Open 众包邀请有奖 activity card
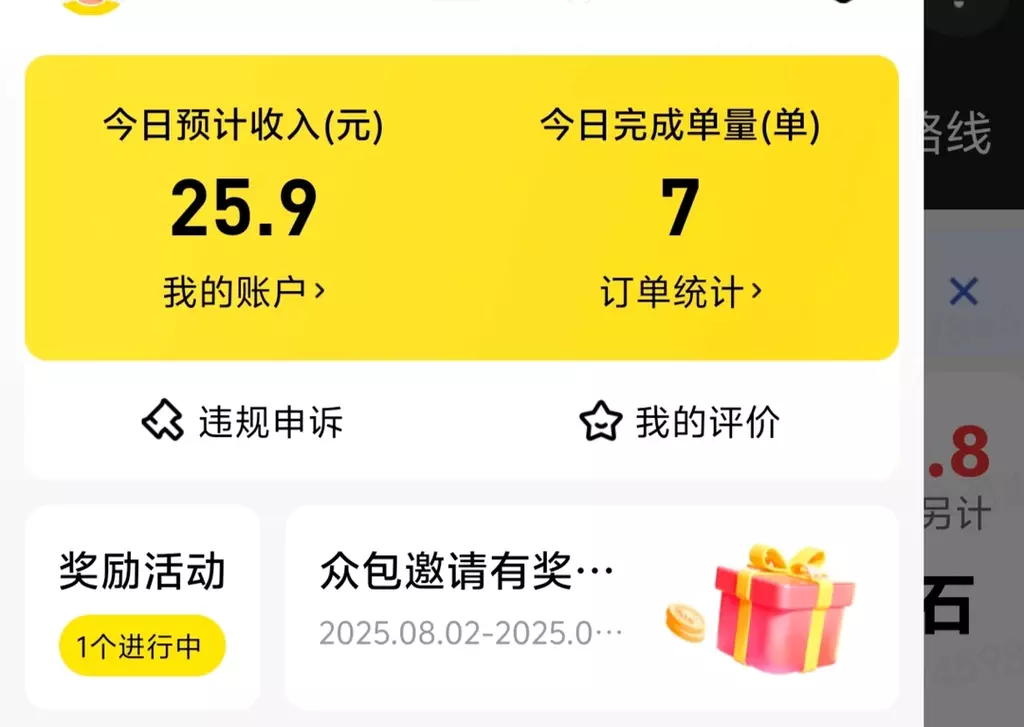This screenshot has height=727, width=1024. click(590, 606)
